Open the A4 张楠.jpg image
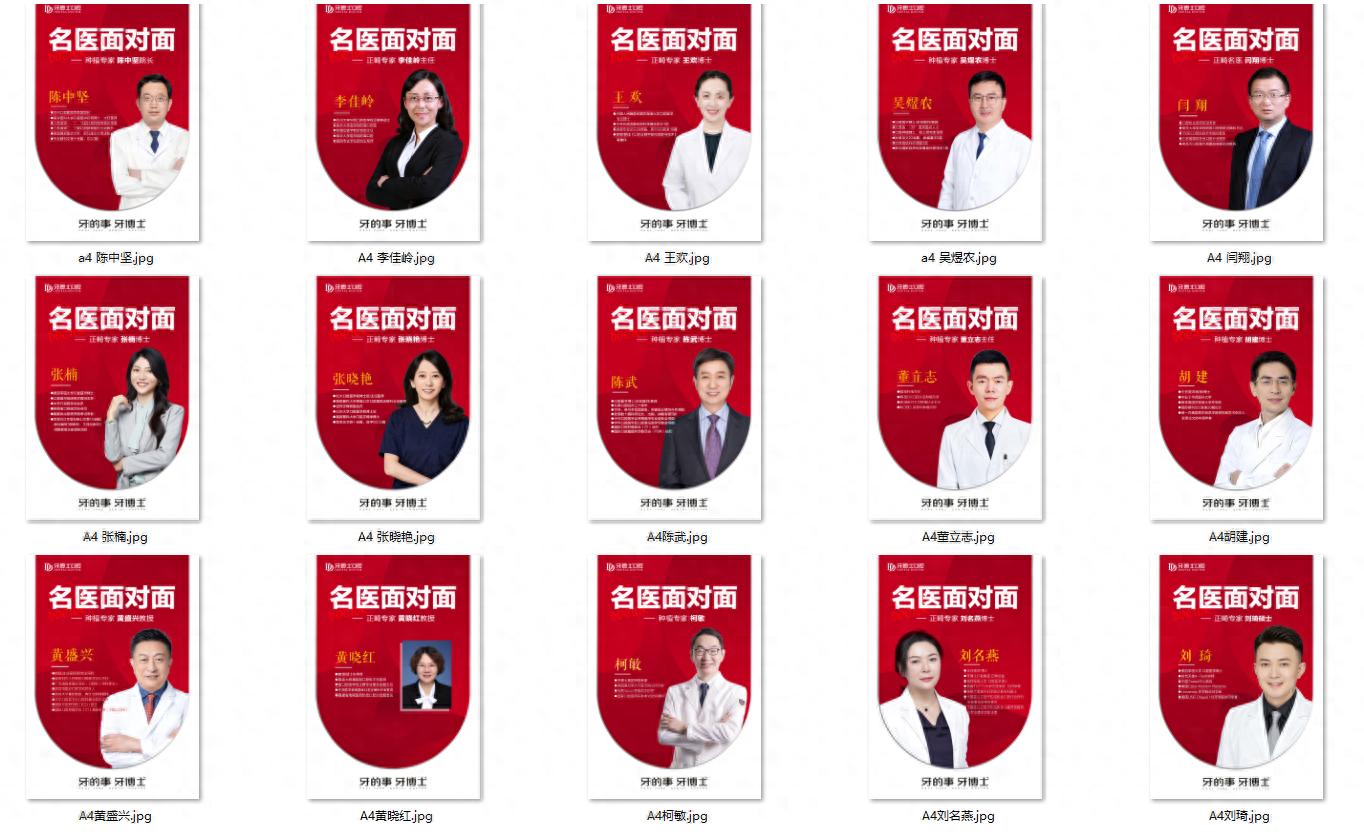Screen dimensions: 1364x838 click(x=113, y=398)
